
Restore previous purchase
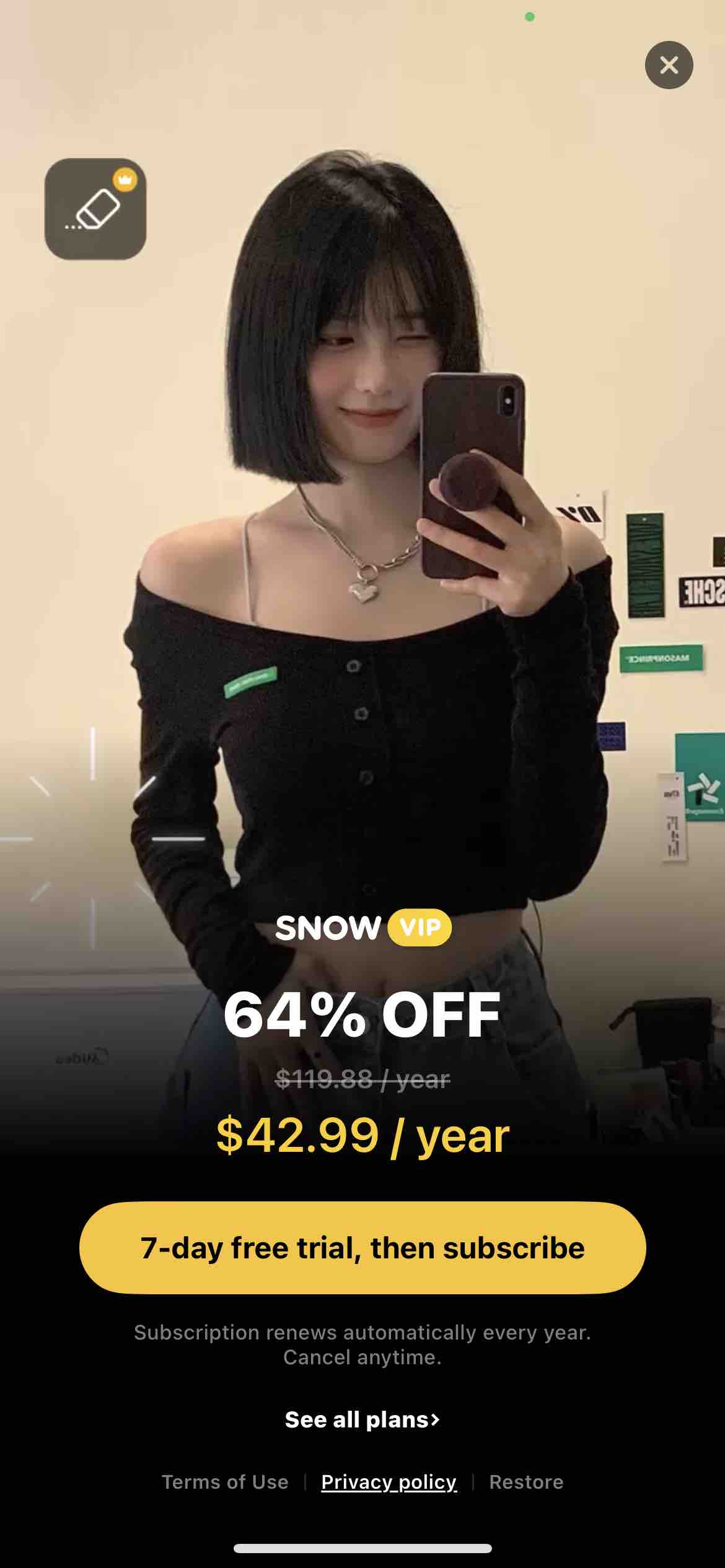(526, 1482)
